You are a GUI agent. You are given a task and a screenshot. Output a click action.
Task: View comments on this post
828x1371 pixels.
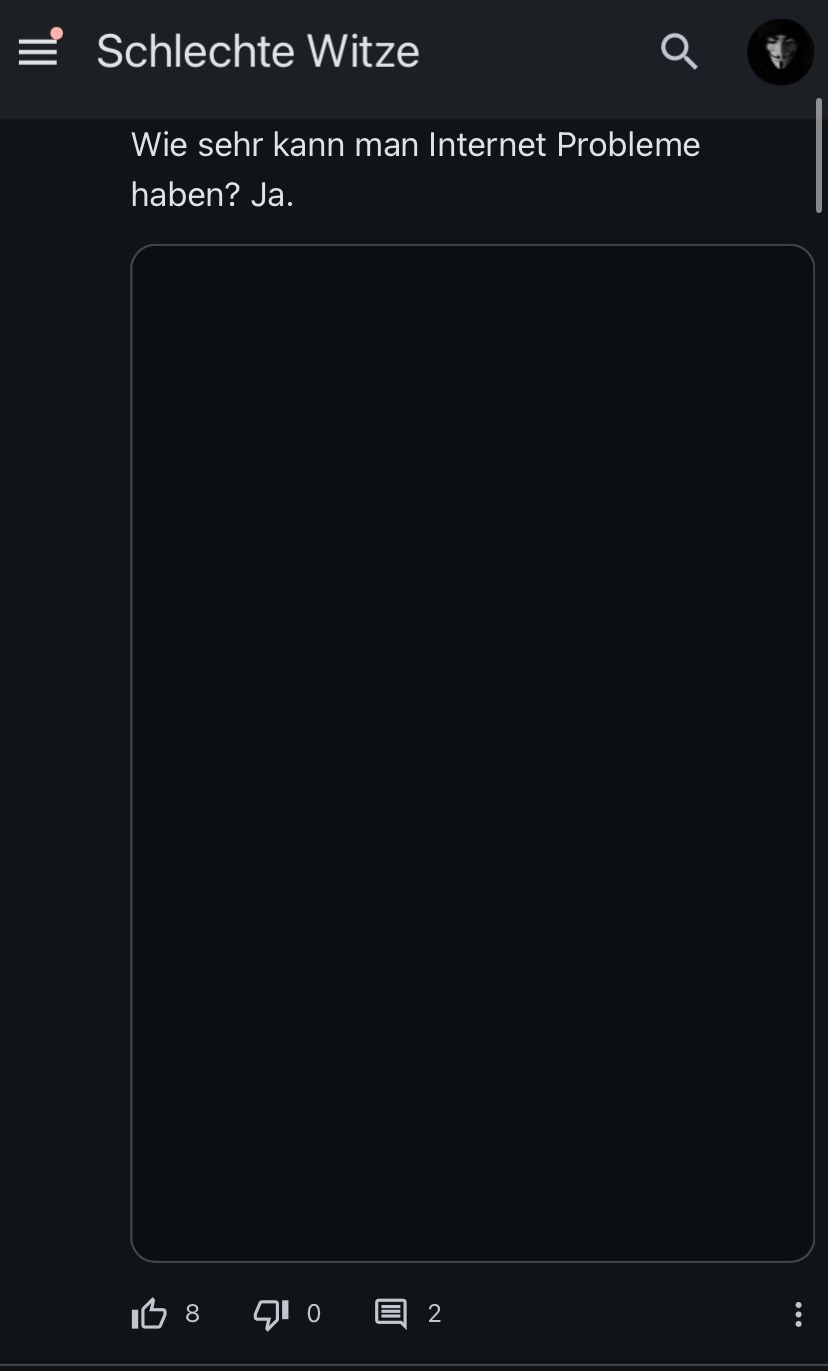coord(391,1314)
